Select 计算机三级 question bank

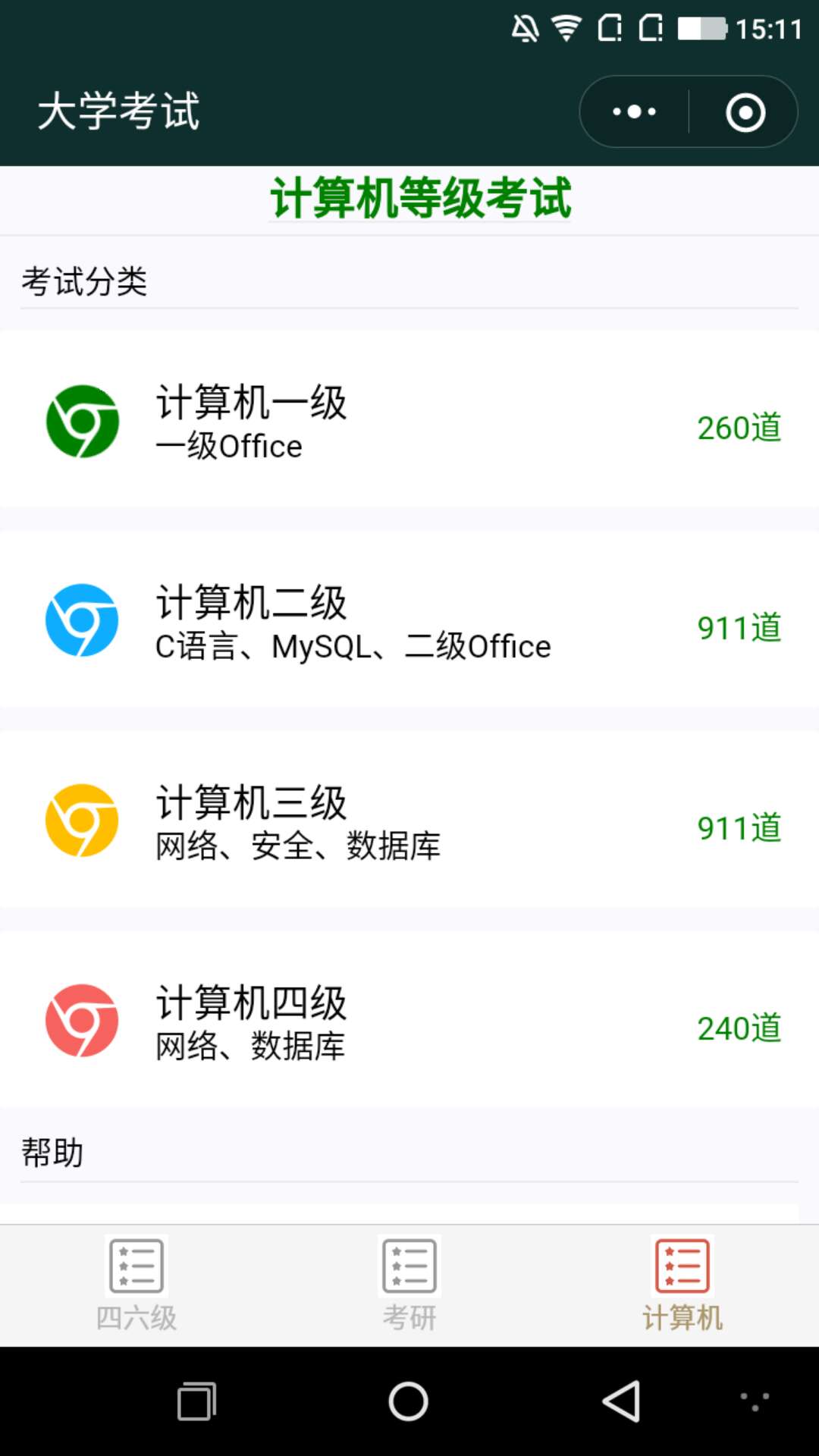click(x=409, y=820)
